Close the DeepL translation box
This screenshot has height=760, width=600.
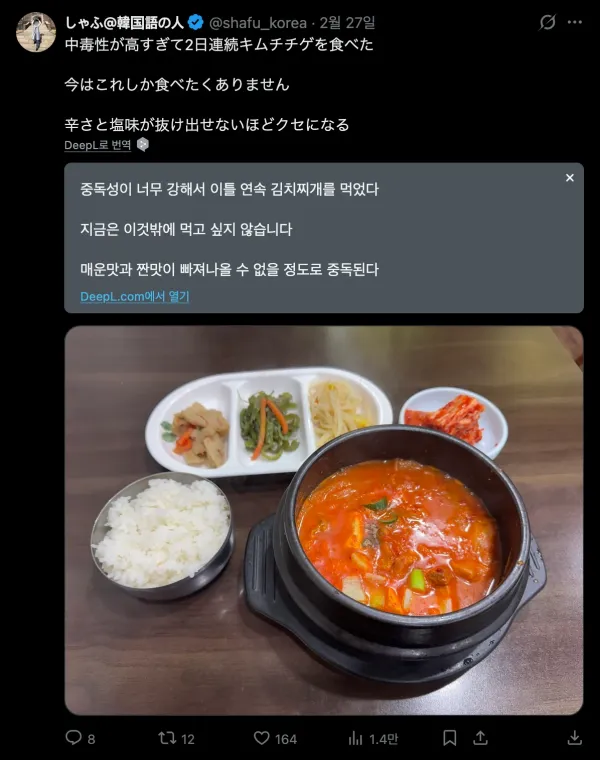569,178
